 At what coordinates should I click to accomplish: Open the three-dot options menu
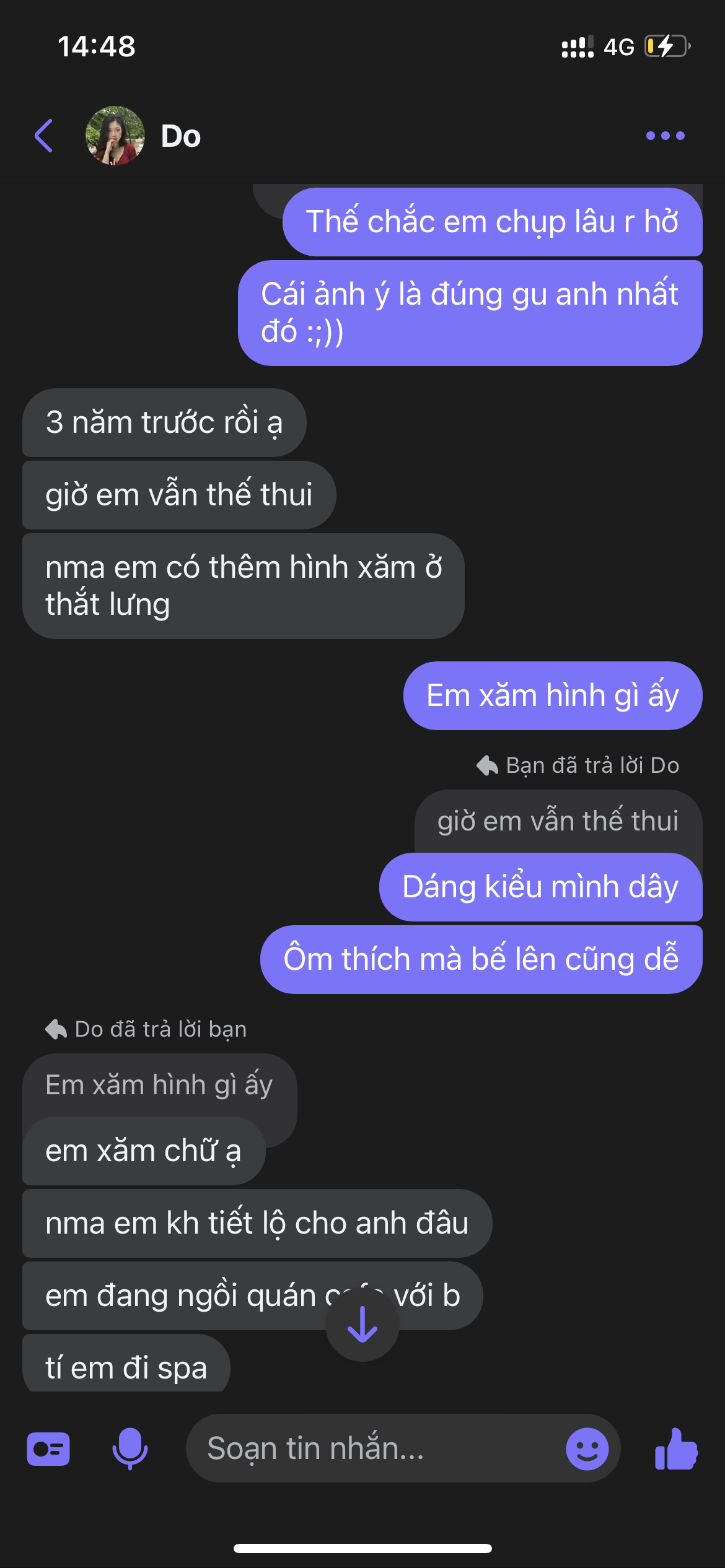point(665,136)
